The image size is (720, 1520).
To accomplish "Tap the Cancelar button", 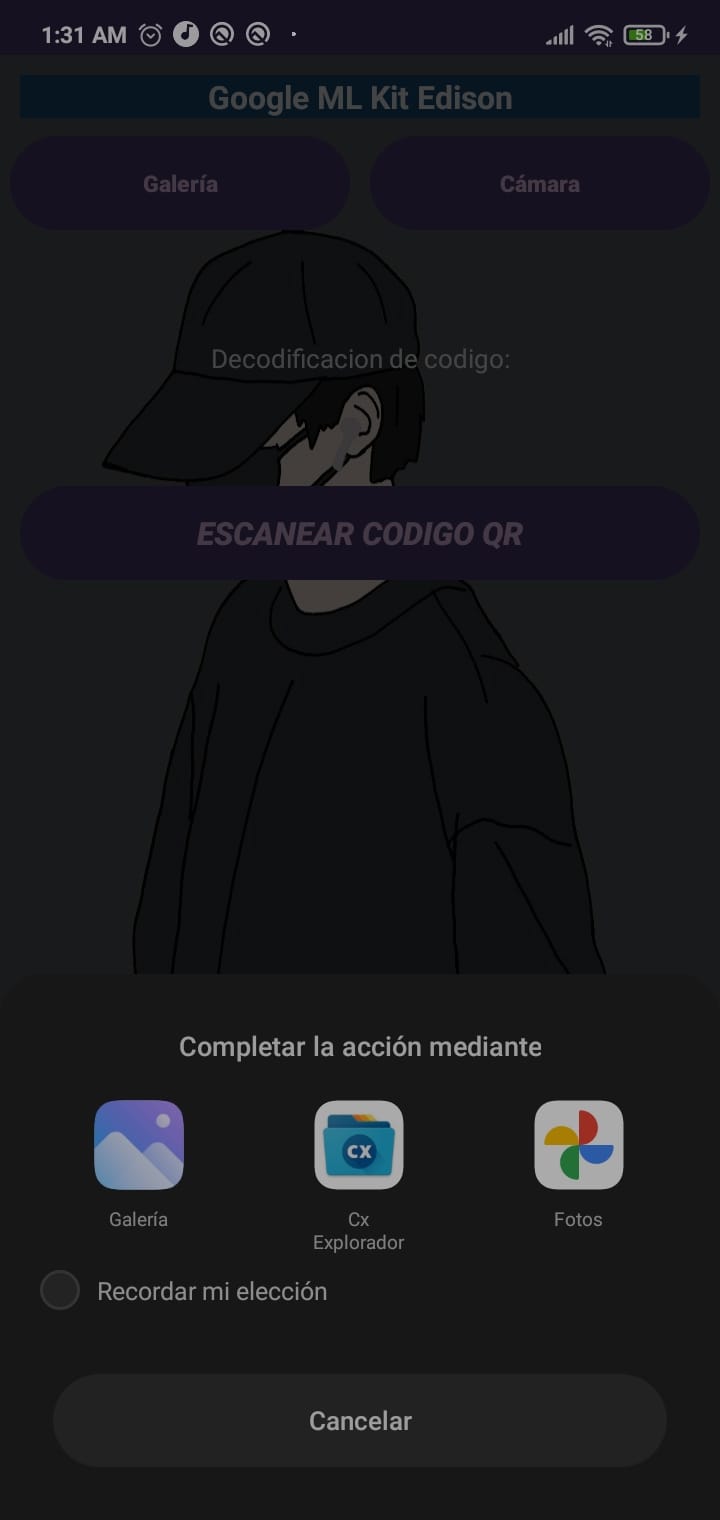I will [x=360, y=1420].
